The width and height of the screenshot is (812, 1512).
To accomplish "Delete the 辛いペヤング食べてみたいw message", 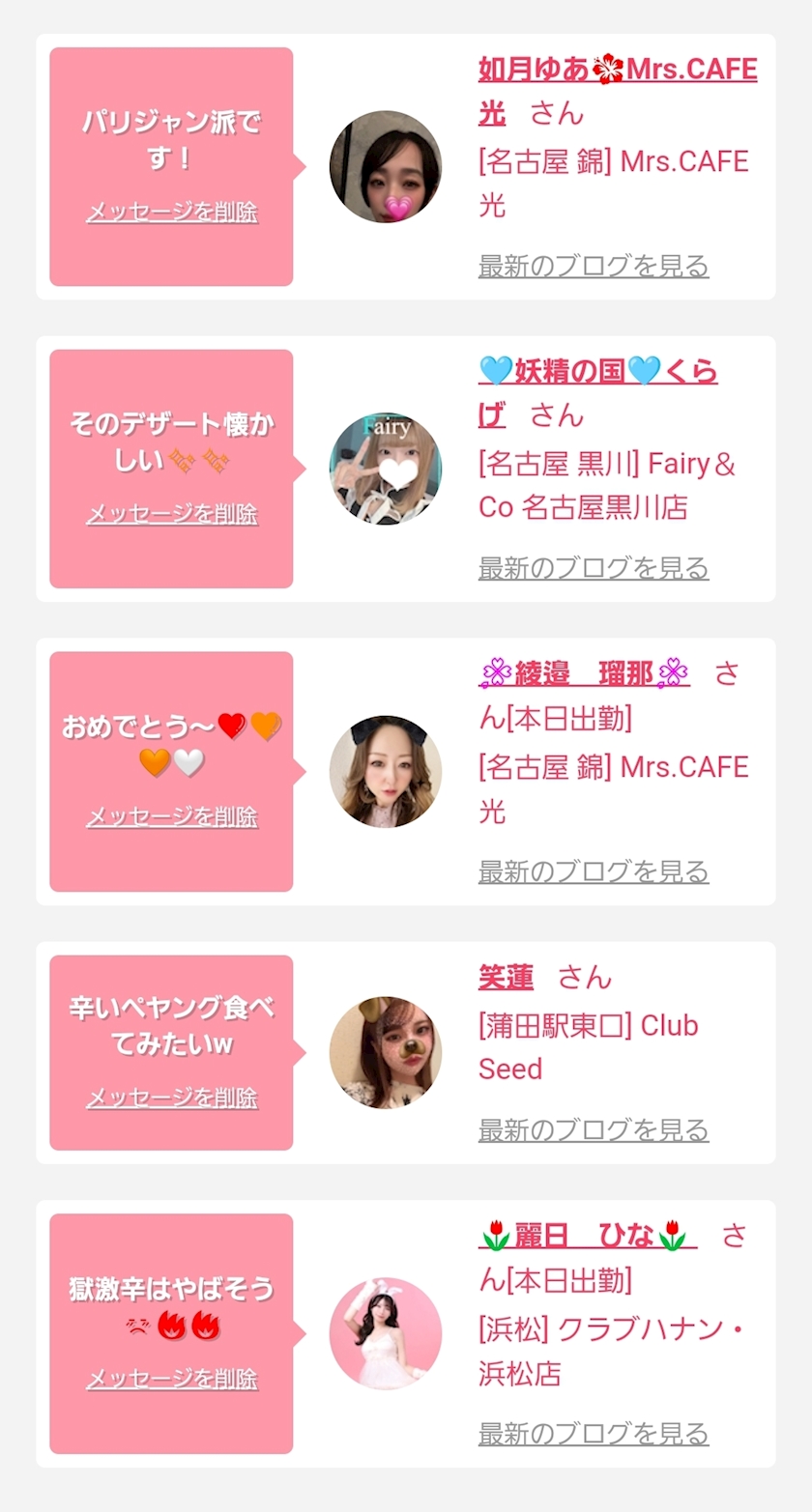I will click(x=172, y=1098).
